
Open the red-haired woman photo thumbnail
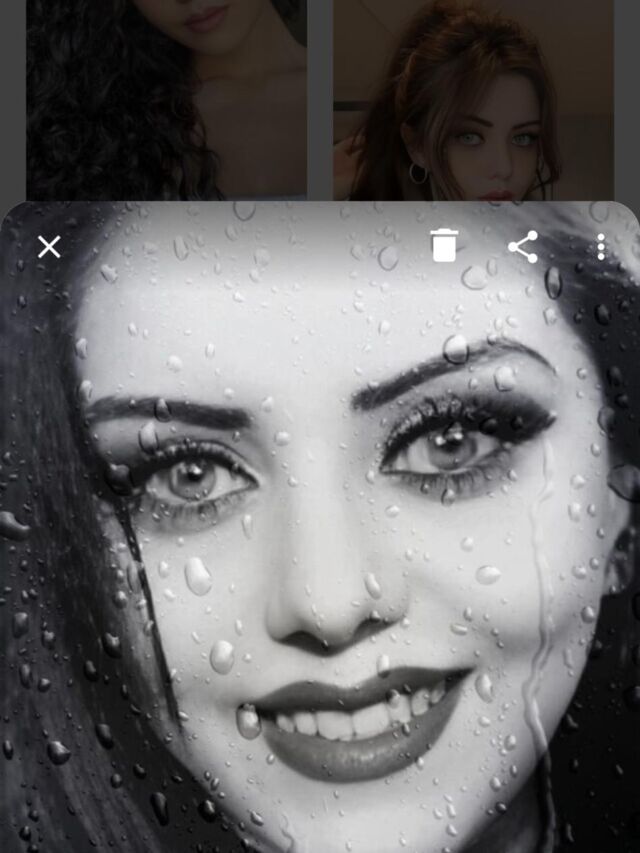tap(472, 100)
